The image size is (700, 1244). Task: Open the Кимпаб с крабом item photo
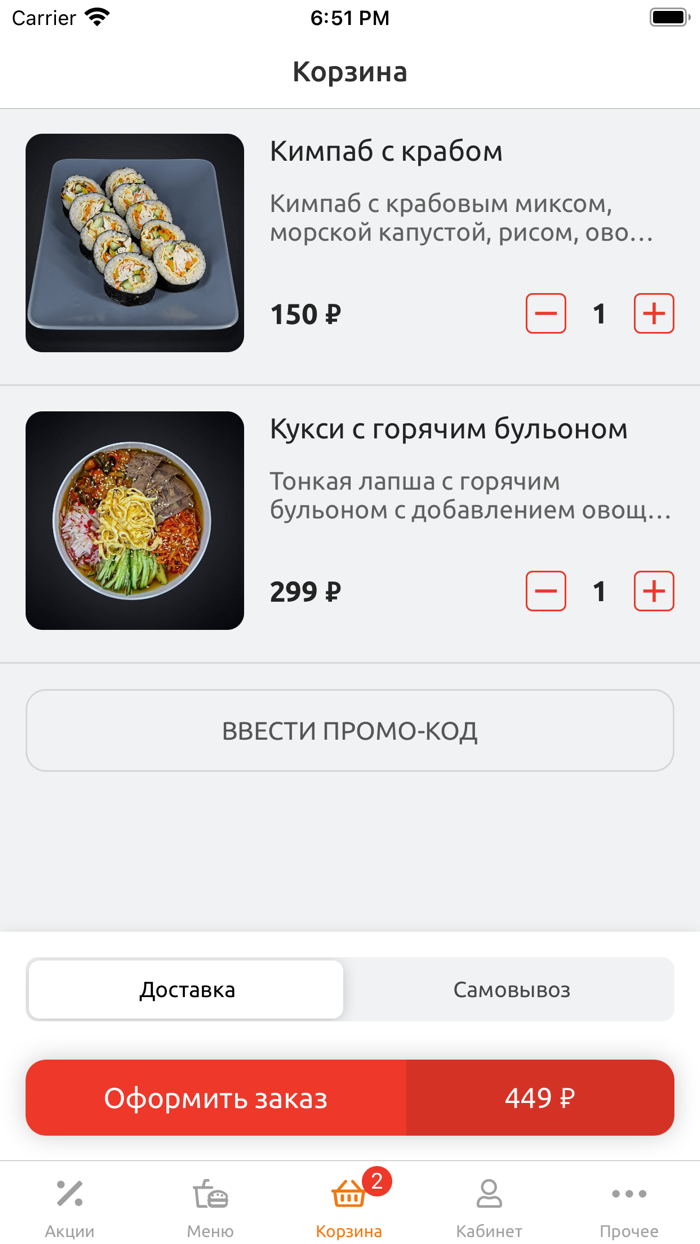tap(135, 243)
